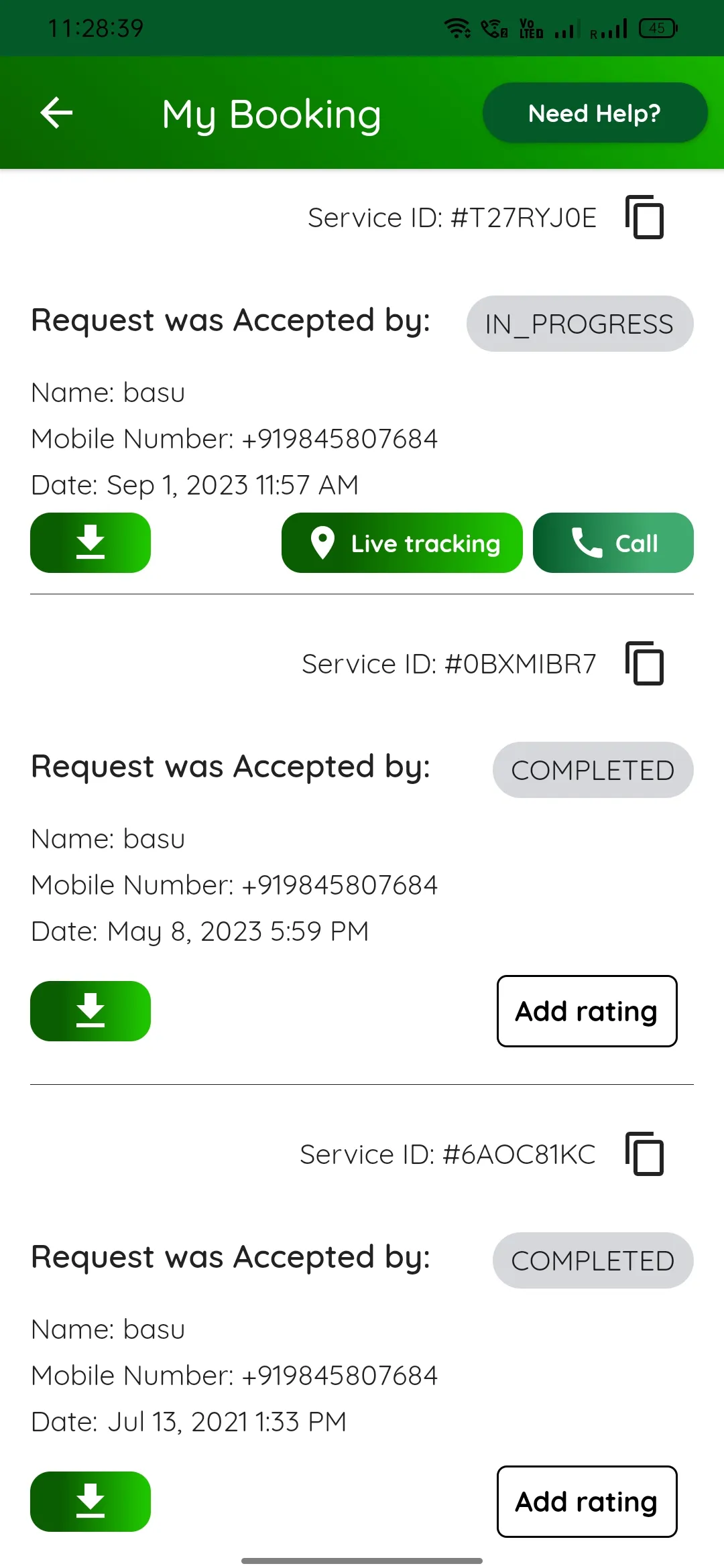The height and width of the screenshot is (1568, 724).
Task: Select the My Booking title
Action: (271, 114)
